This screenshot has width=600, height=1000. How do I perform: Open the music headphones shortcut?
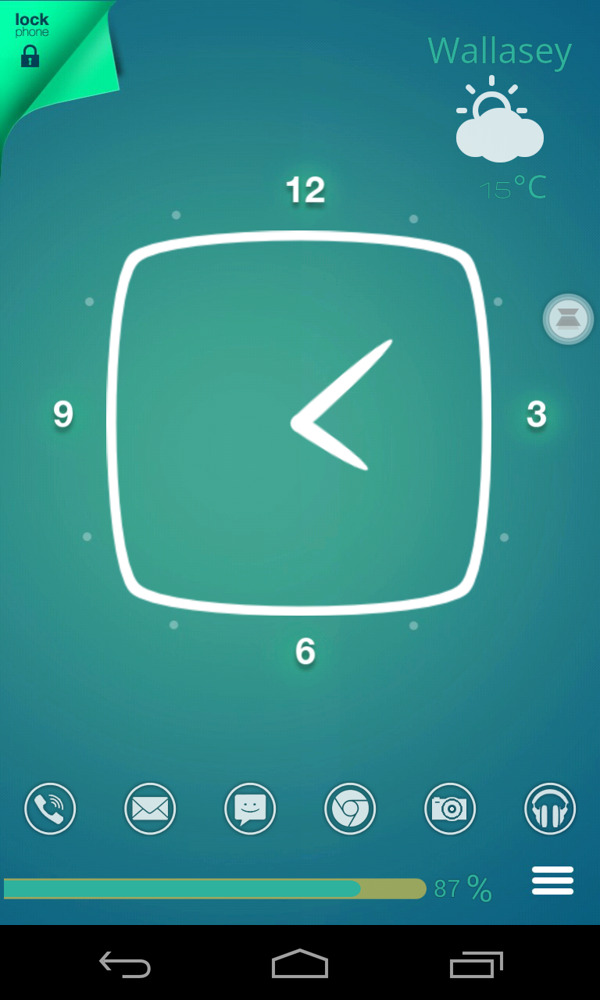tap(550, 808)
